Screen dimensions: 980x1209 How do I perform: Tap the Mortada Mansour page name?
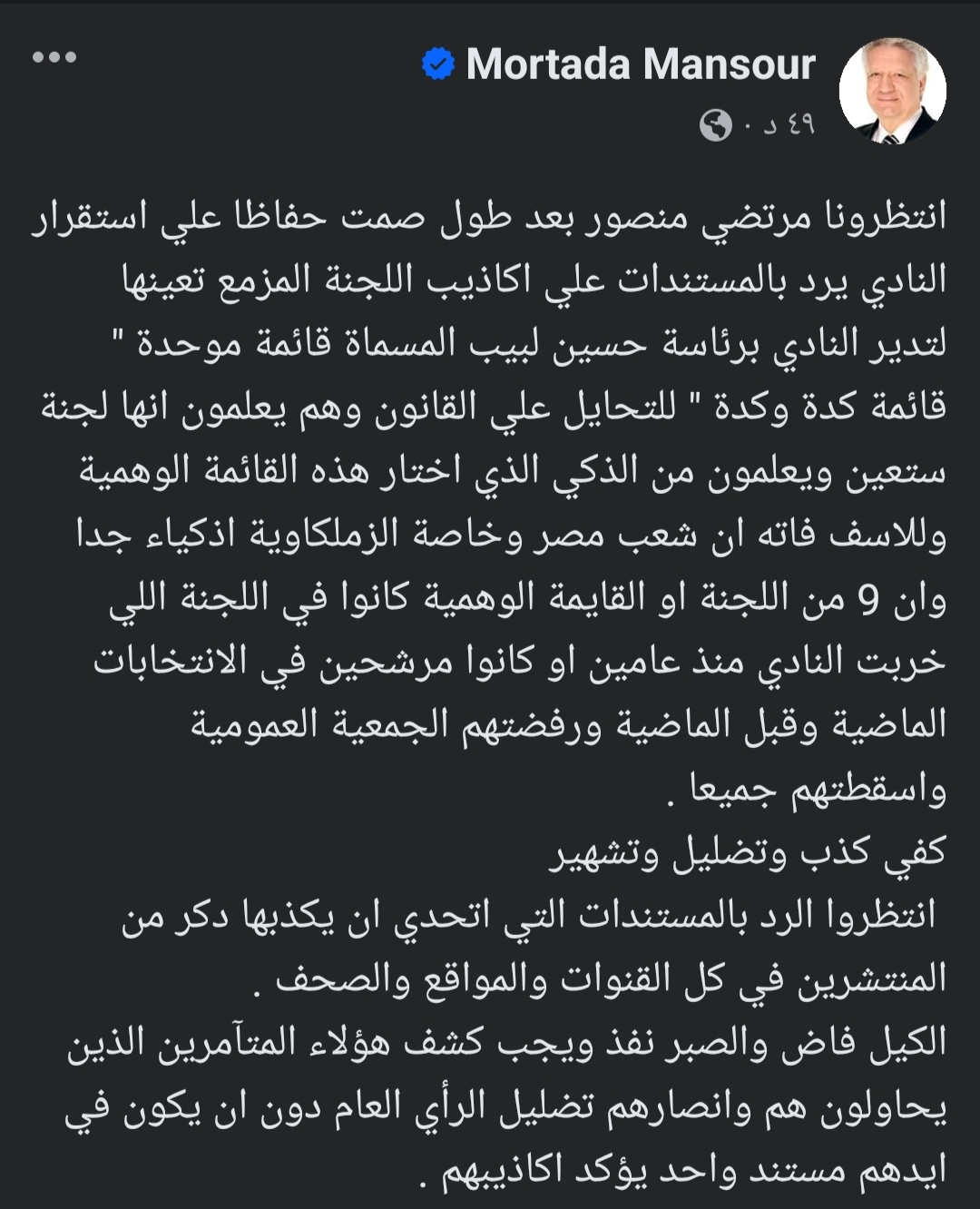coord(641,64)
